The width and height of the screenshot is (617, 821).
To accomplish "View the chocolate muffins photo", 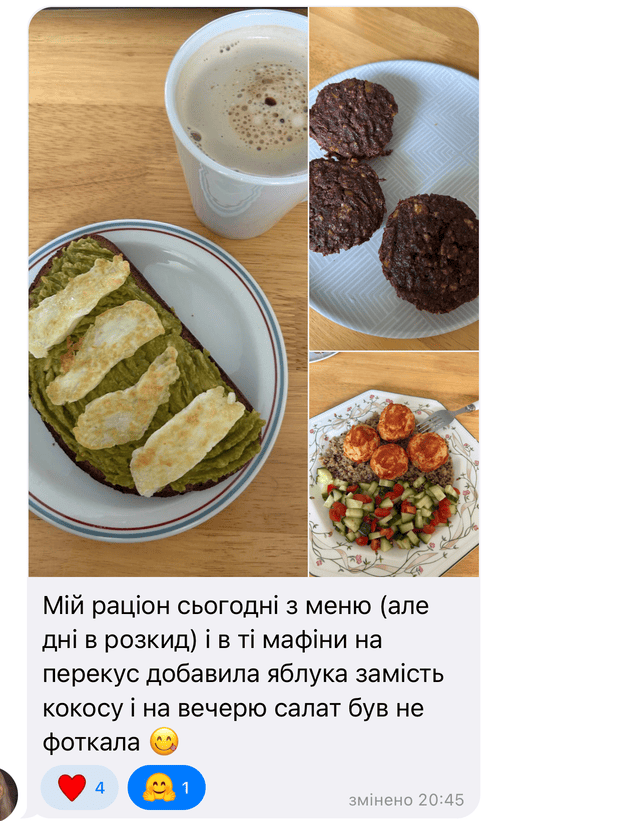I will pos(394,178).
